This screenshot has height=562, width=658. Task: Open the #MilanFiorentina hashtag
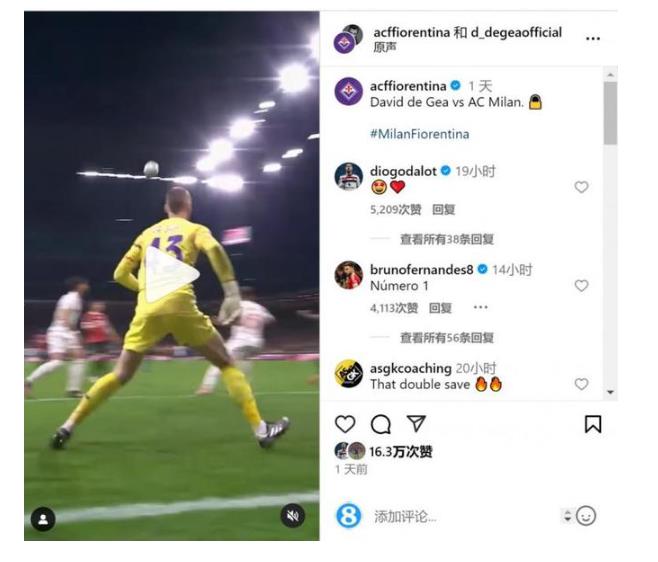click(419, 134)
